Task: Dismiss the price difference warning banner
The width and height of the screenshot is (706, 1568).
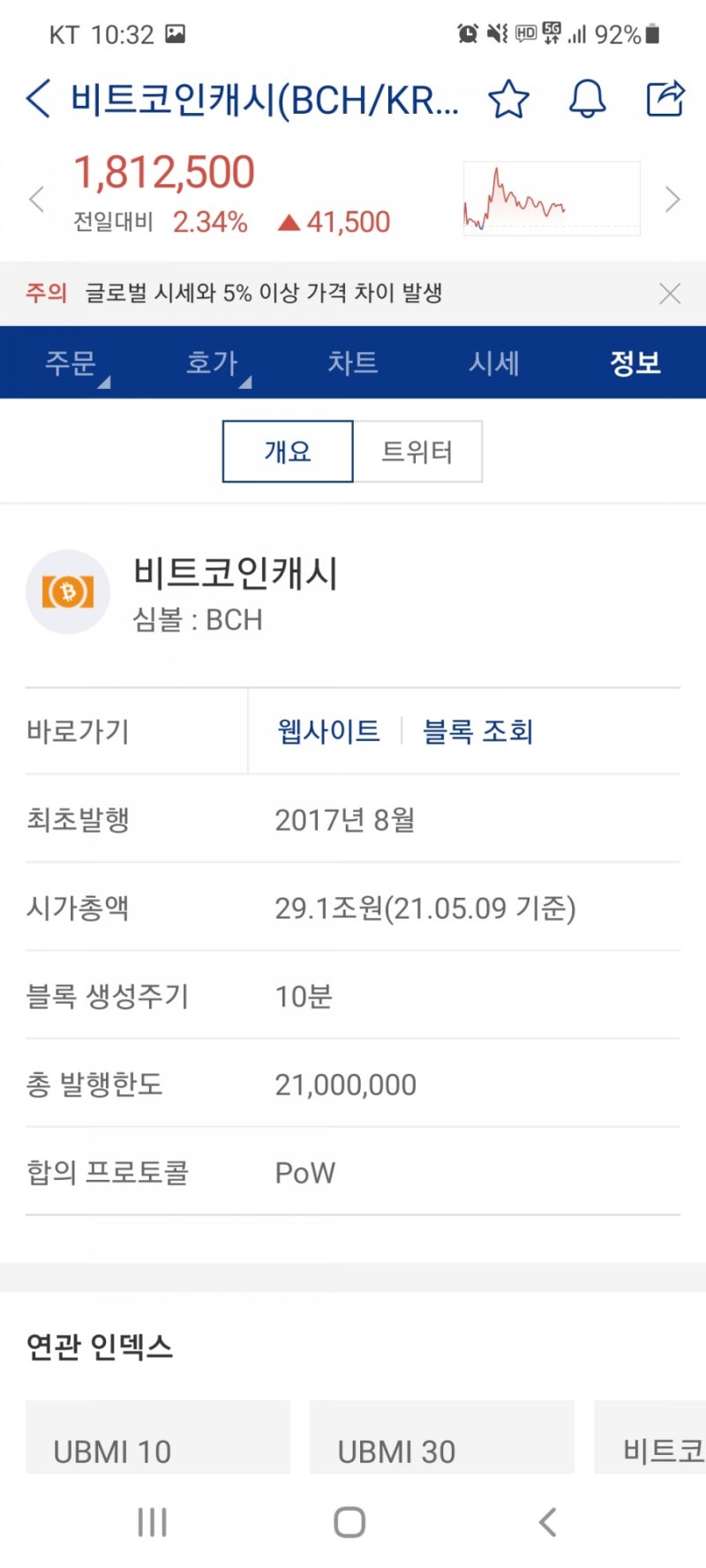Action: click(x=671, y=293)
